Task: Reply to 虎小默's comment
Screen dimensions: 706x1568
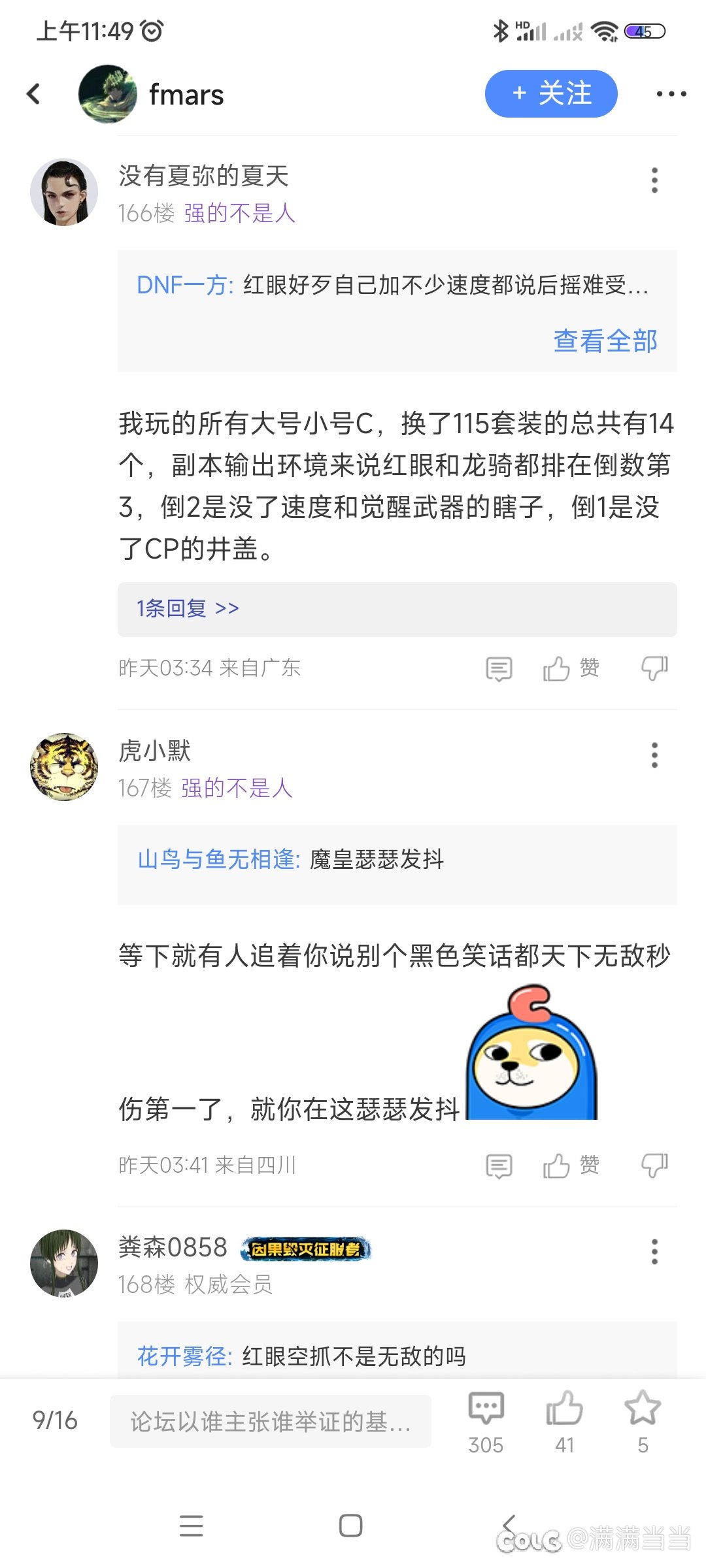Action: click(x=499, y=1166)
